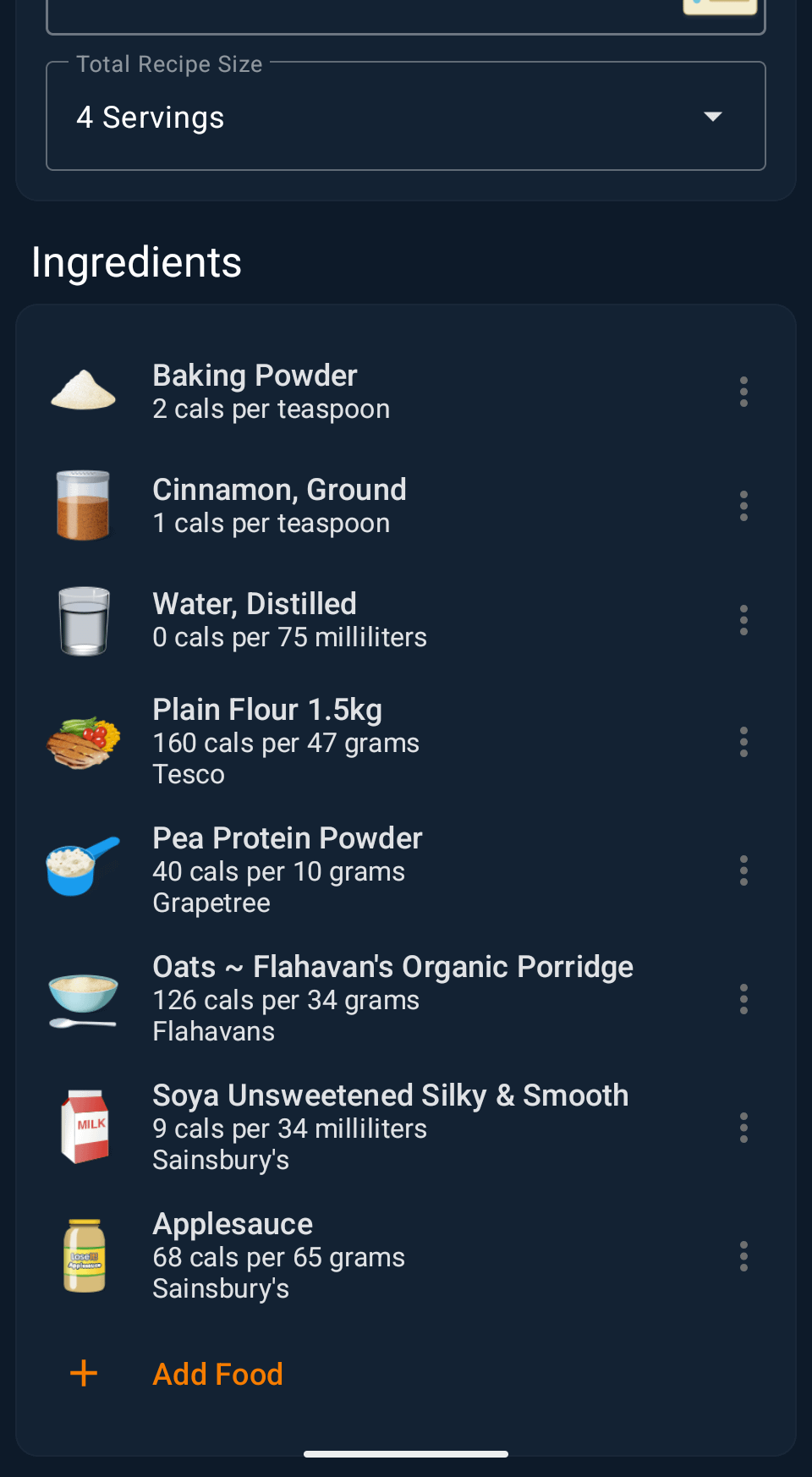Open options menu for Flahavan's Organic Porridge
812x1477 pixels.
point(743,999)
